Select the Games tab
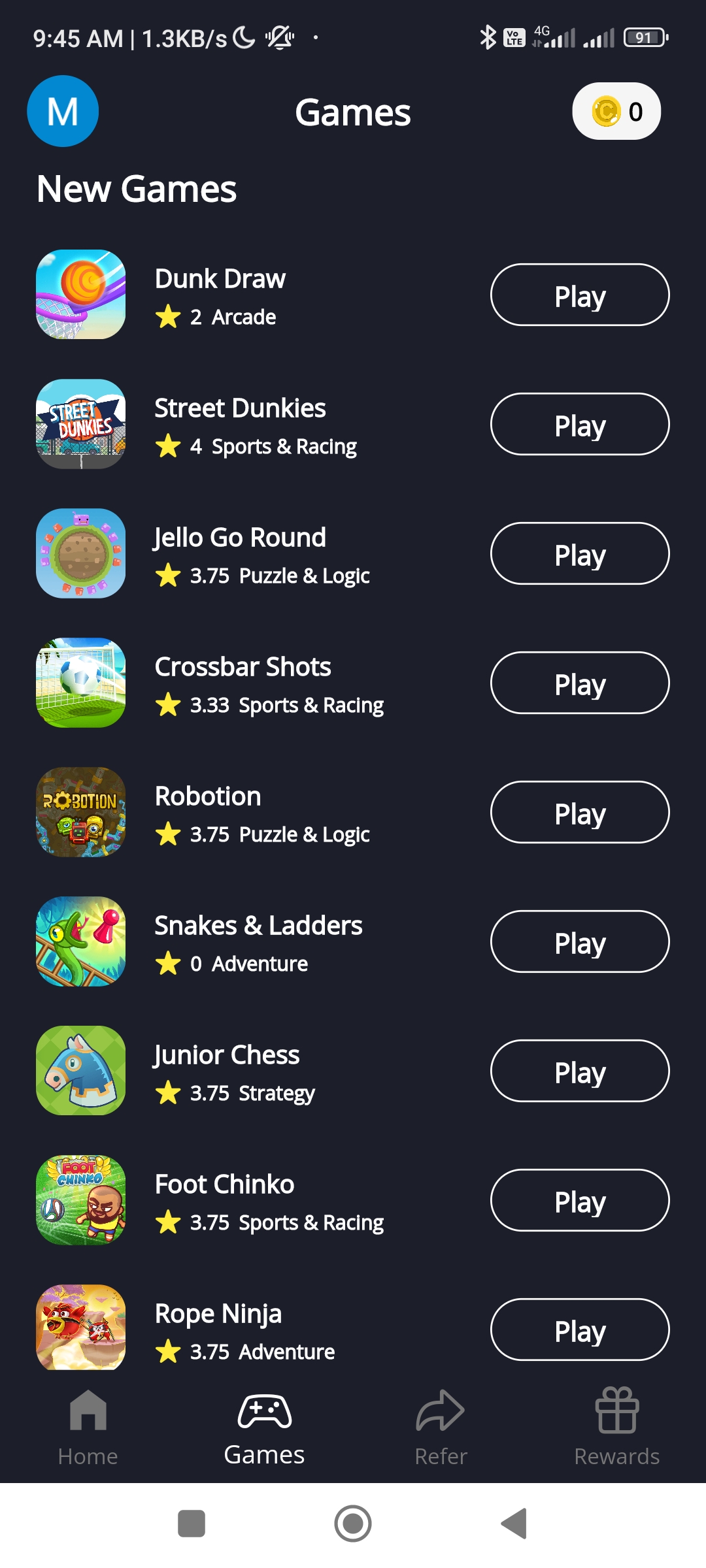This screenshot has width=706, height=1568. (x=264, y=1428)
